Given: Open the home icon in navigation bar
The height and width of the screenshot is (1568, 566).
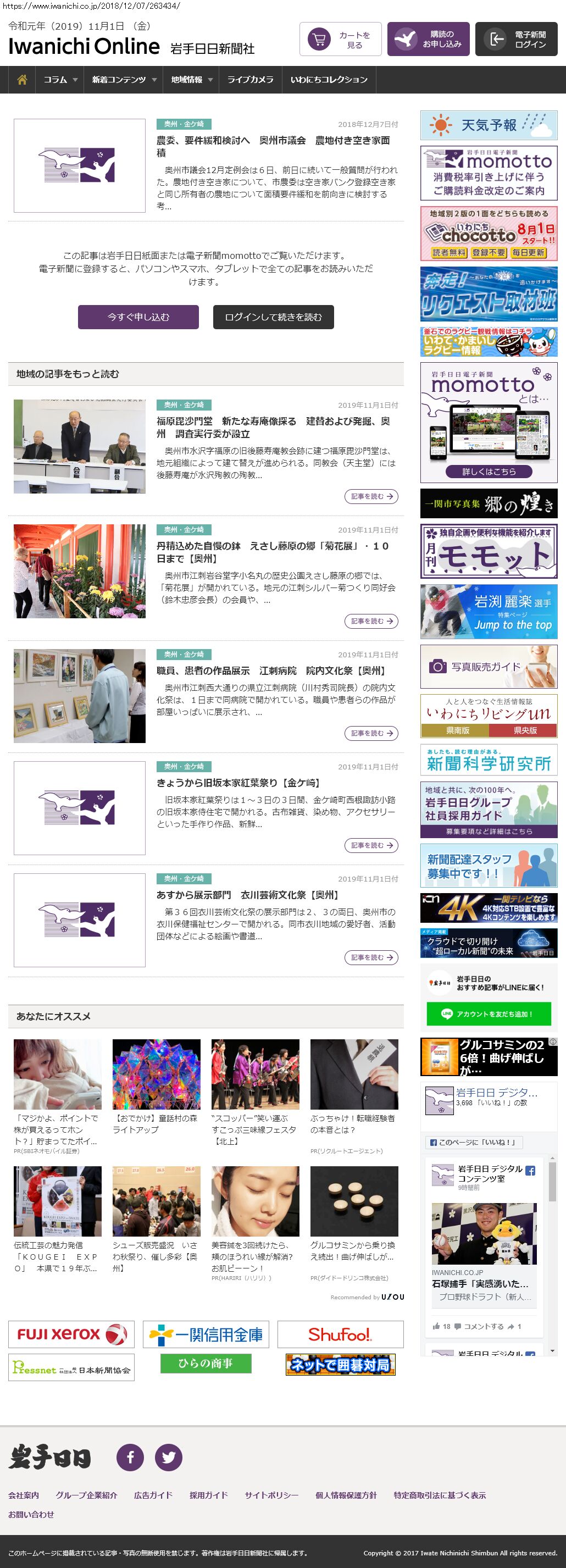Looking at the screenshot, I should pyautogui.click(x=22, y=80).
